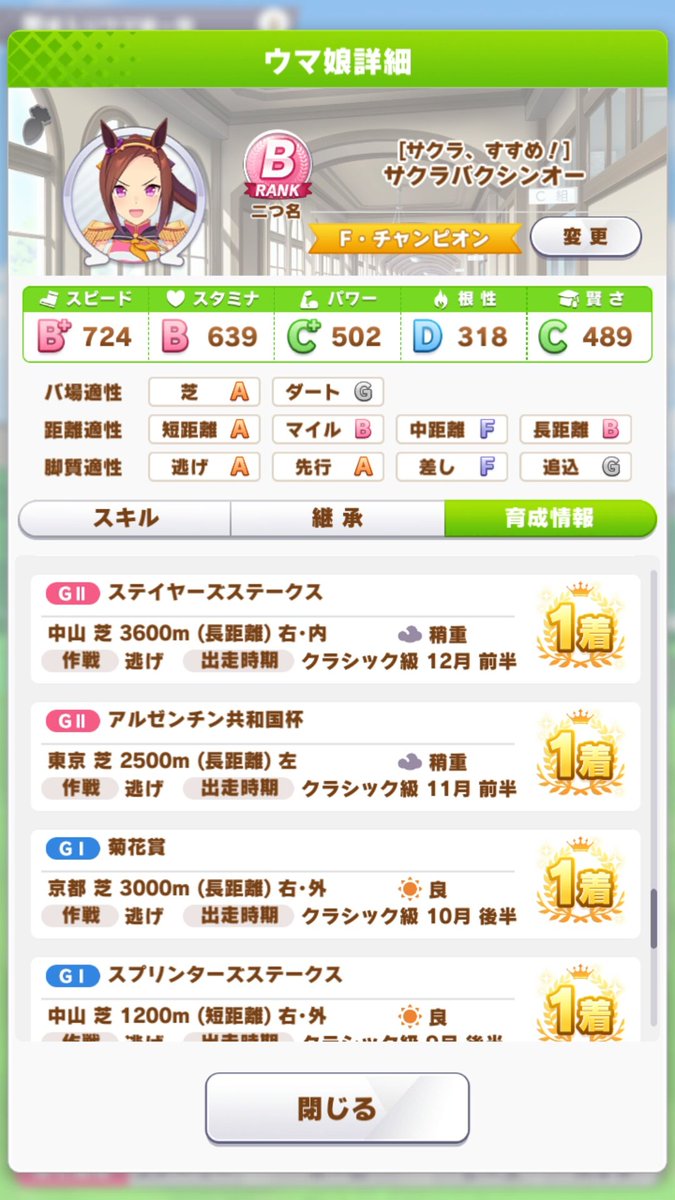Switch to the 継承 tab
The width and height of the screenshot is (675, 1200).
(x=338, y=518)
